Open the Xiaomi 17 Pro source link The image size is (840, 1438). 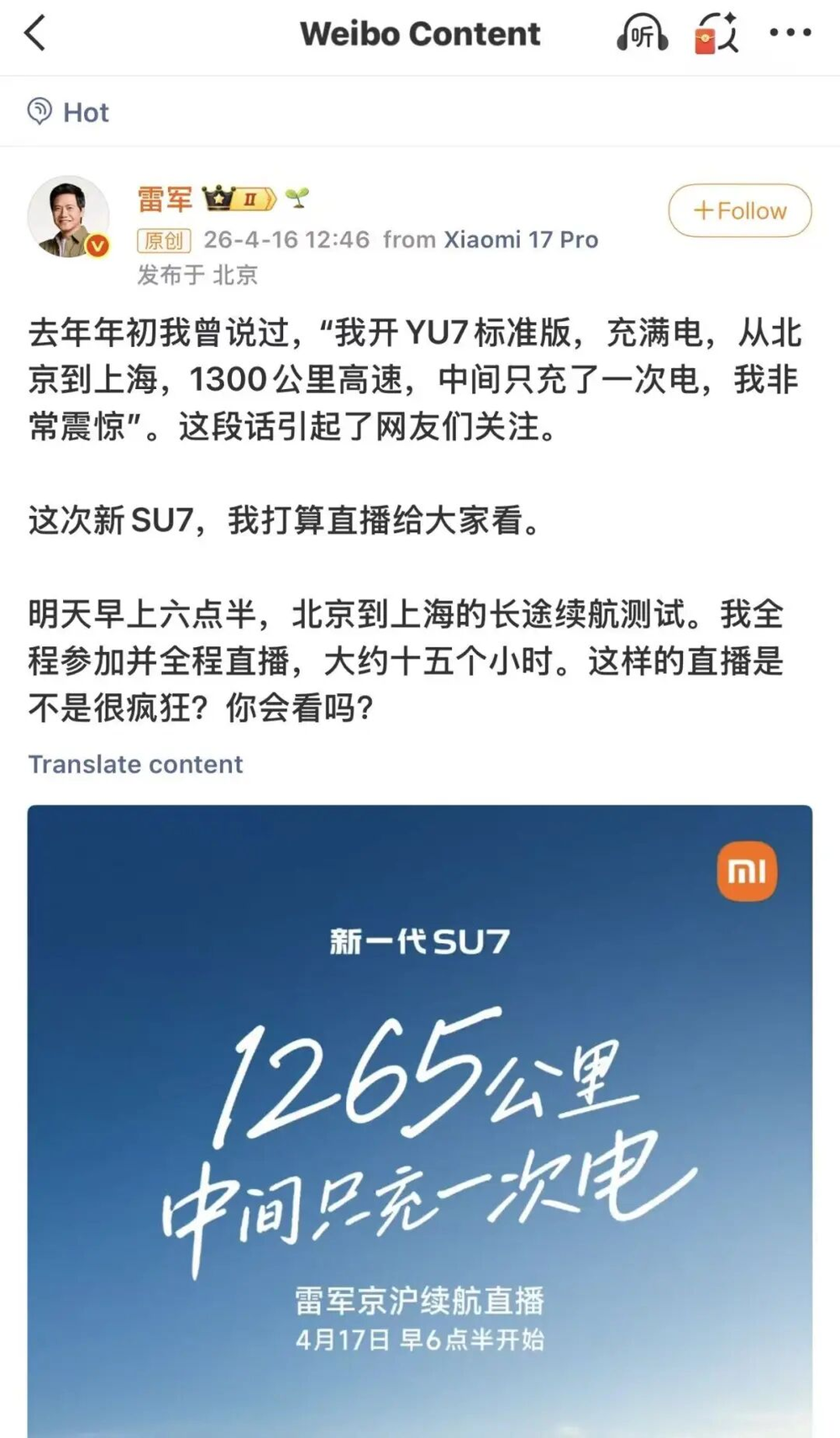[x=521, y=240]
